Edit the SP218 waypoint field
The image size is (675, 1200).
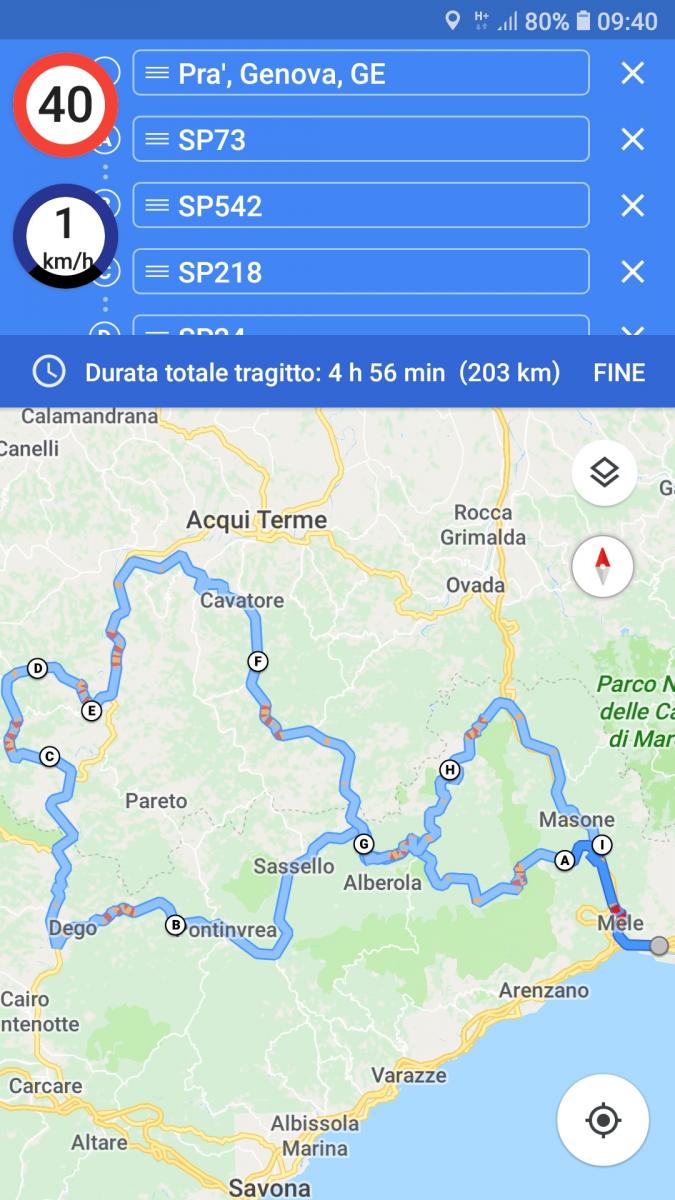point(361,271)
